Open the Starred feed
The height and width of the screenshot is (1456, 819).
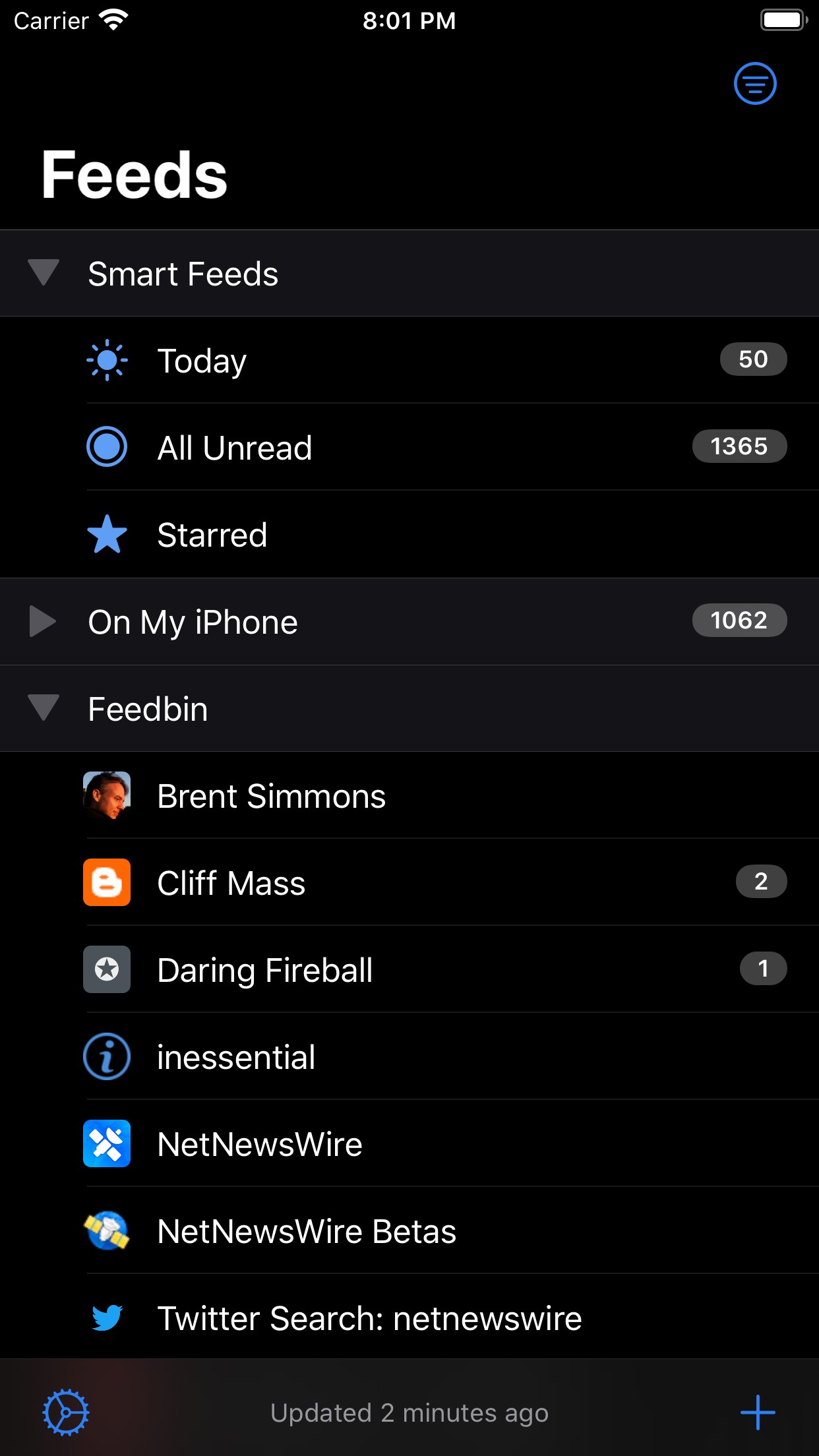pos(409,534)
